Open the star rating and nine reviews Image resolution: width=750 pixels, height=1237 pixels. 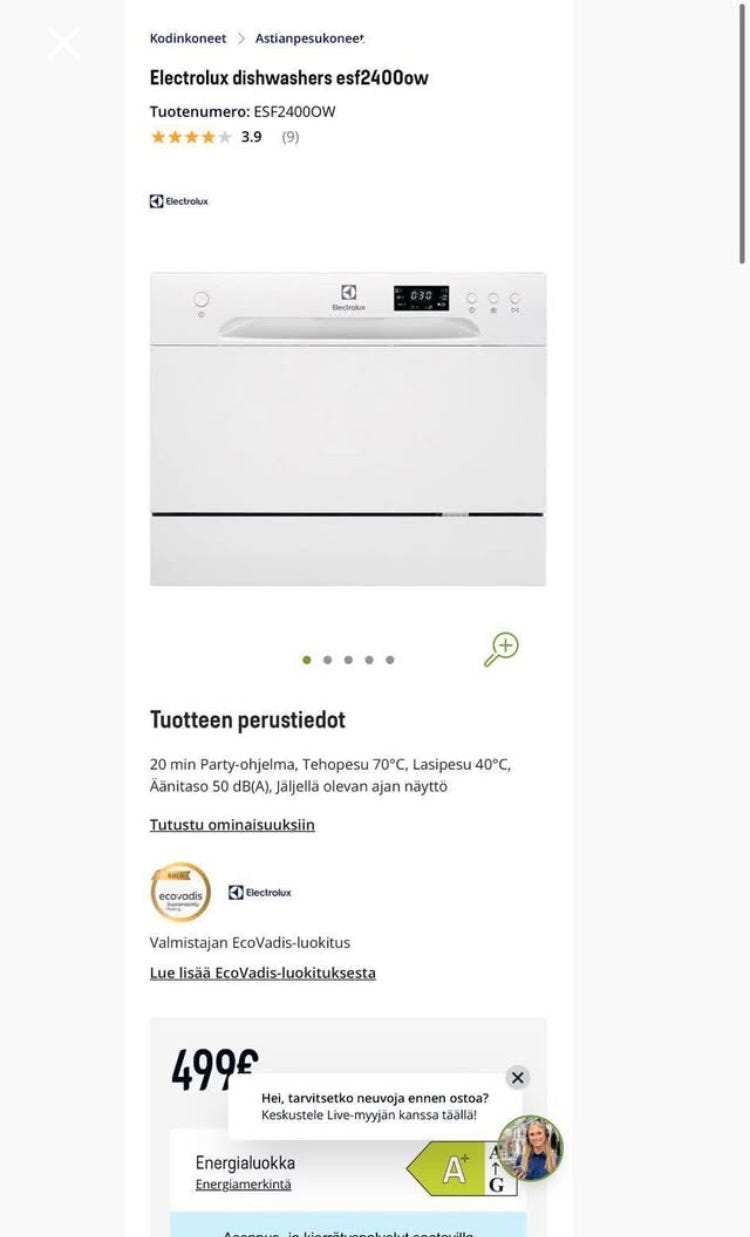click(x=224, y=137)
